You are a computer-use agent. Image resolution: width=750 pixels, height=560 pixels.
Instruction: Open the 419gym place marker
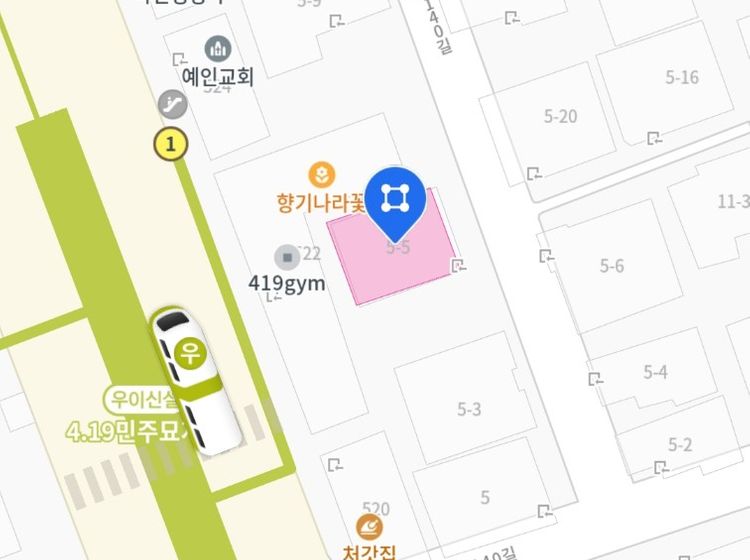(x=288, y=258)
